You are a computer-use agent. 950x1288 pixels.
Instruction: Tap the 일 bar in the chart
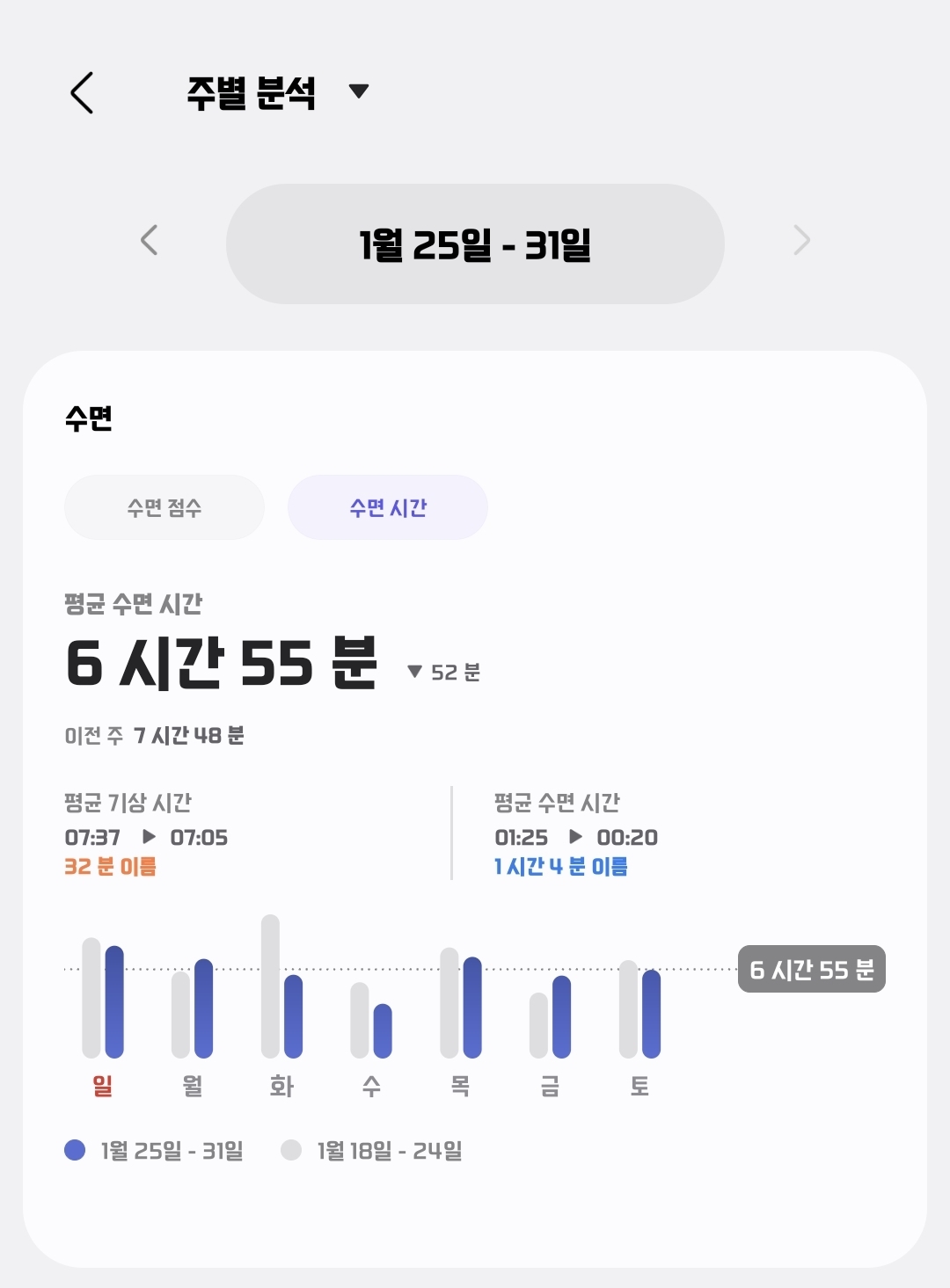point(103,998)
